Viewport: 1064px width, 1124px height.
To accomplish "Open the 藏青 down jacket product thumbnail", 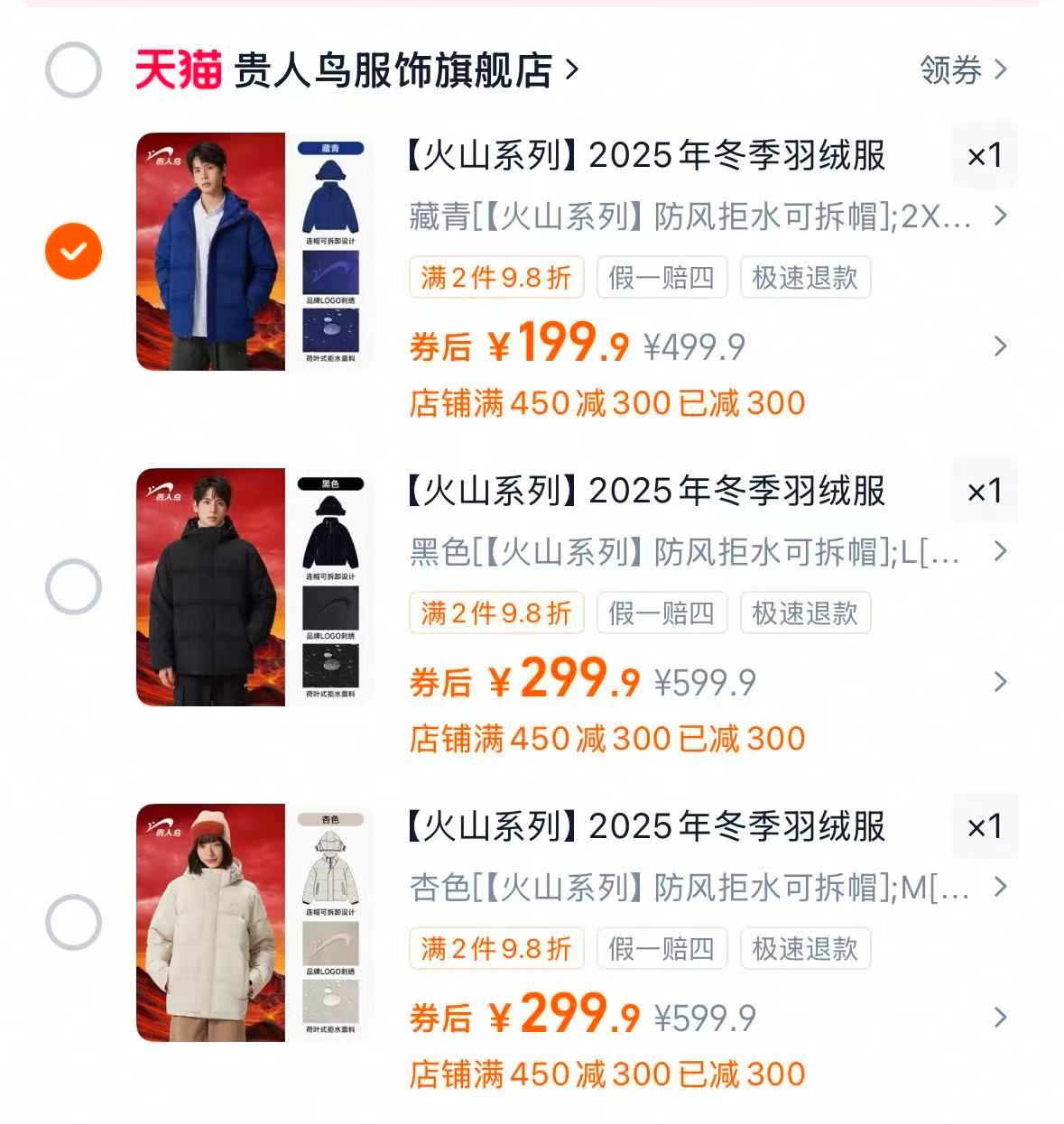I will [210, 253].
